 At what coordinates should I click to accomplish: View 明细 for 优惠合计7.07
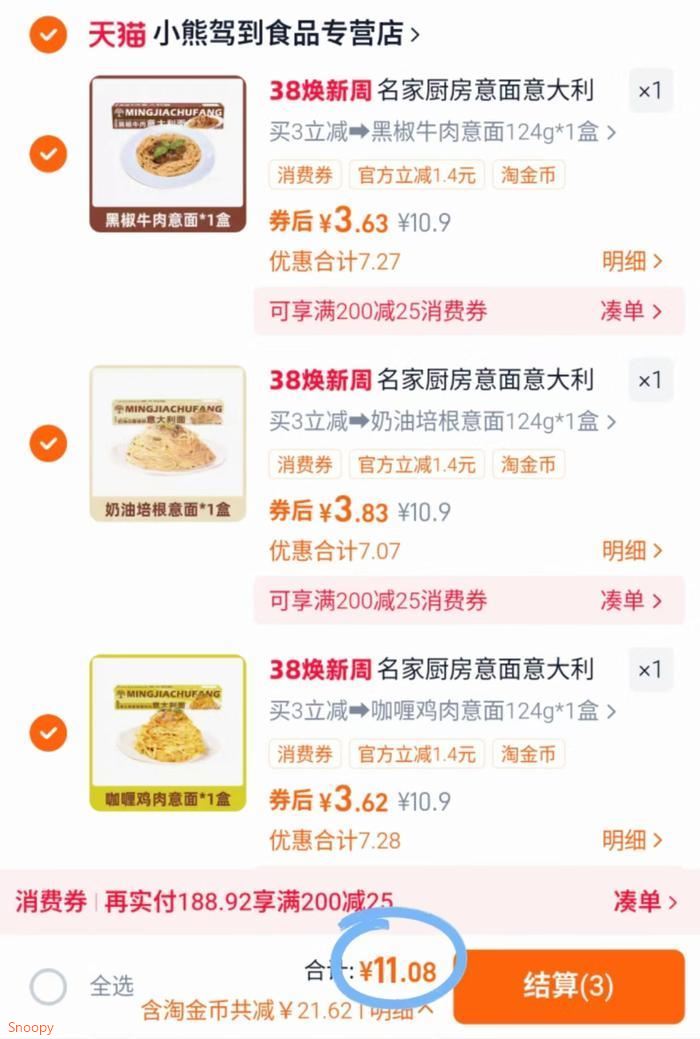(x=632, y=551)
